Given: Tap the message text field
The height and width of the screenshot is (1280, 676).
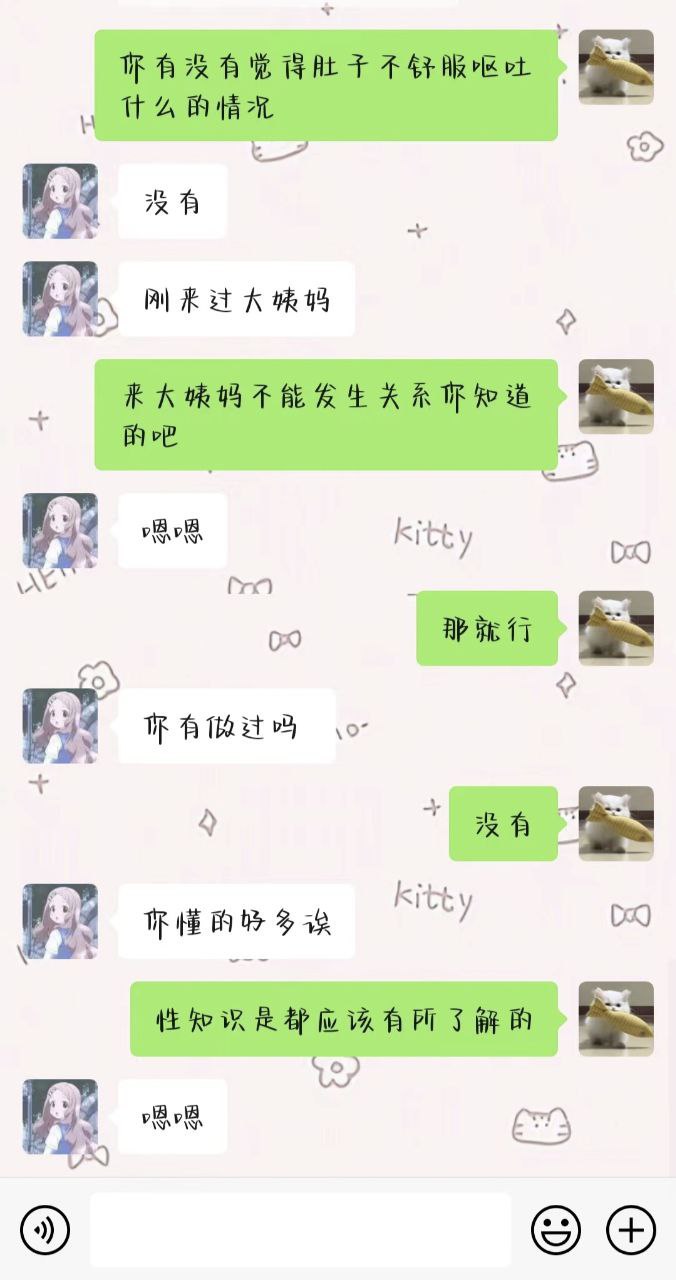Looking at the screenshot, I should (300, 1229).
